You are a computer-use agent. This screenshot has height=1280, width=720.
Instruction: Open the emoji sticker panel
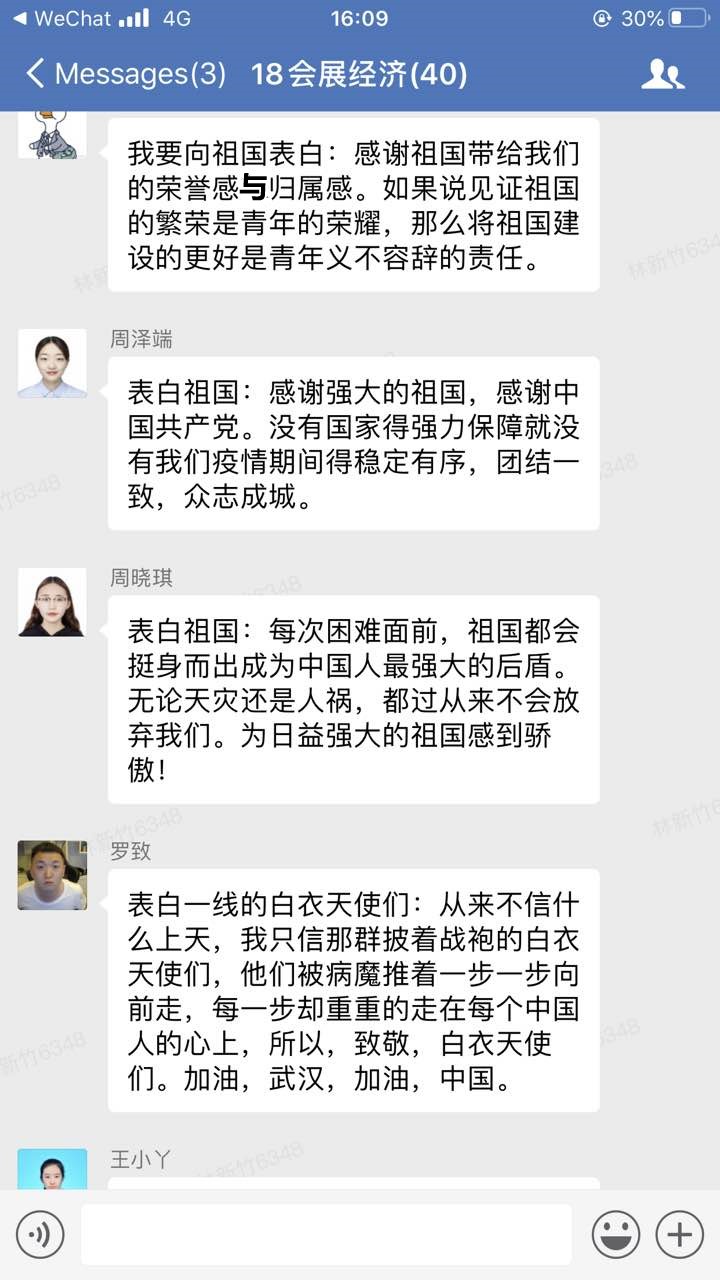(616, 1234)
